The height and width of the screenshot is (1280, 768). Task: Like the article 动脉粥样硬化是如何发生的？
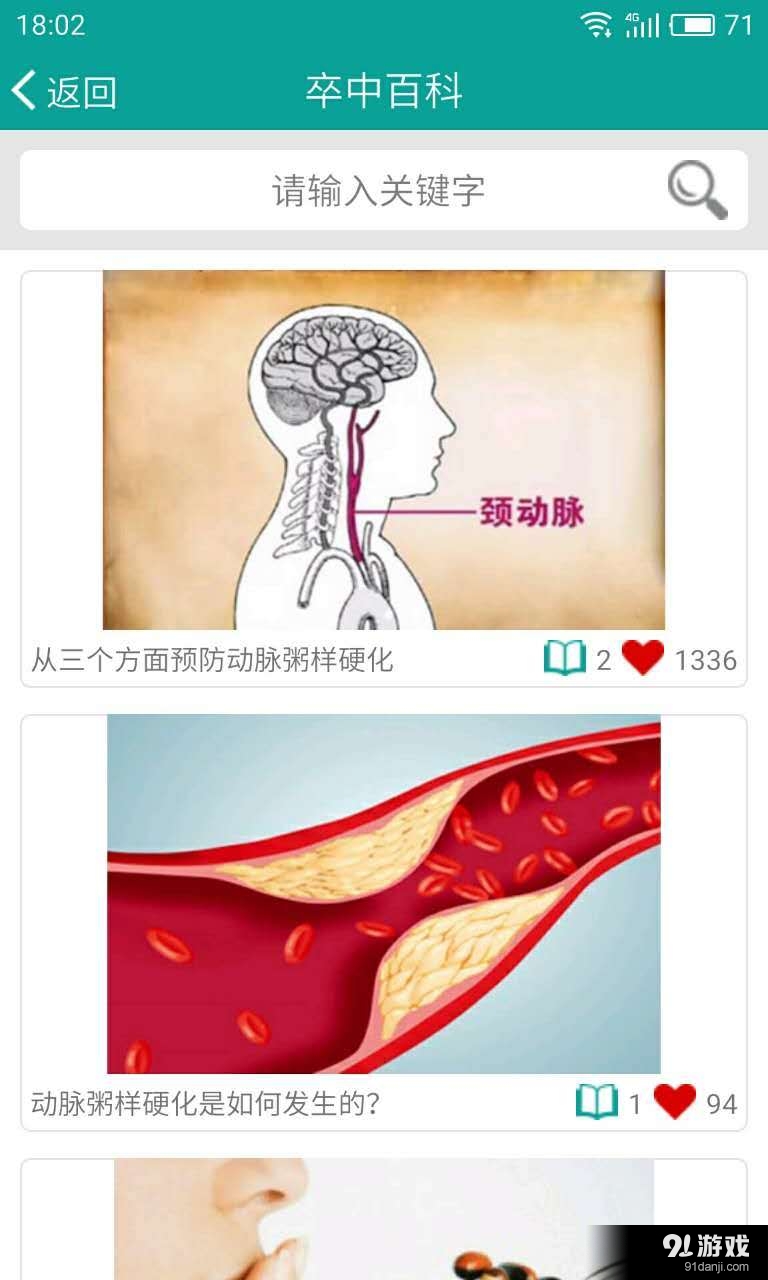point(675,1102)
